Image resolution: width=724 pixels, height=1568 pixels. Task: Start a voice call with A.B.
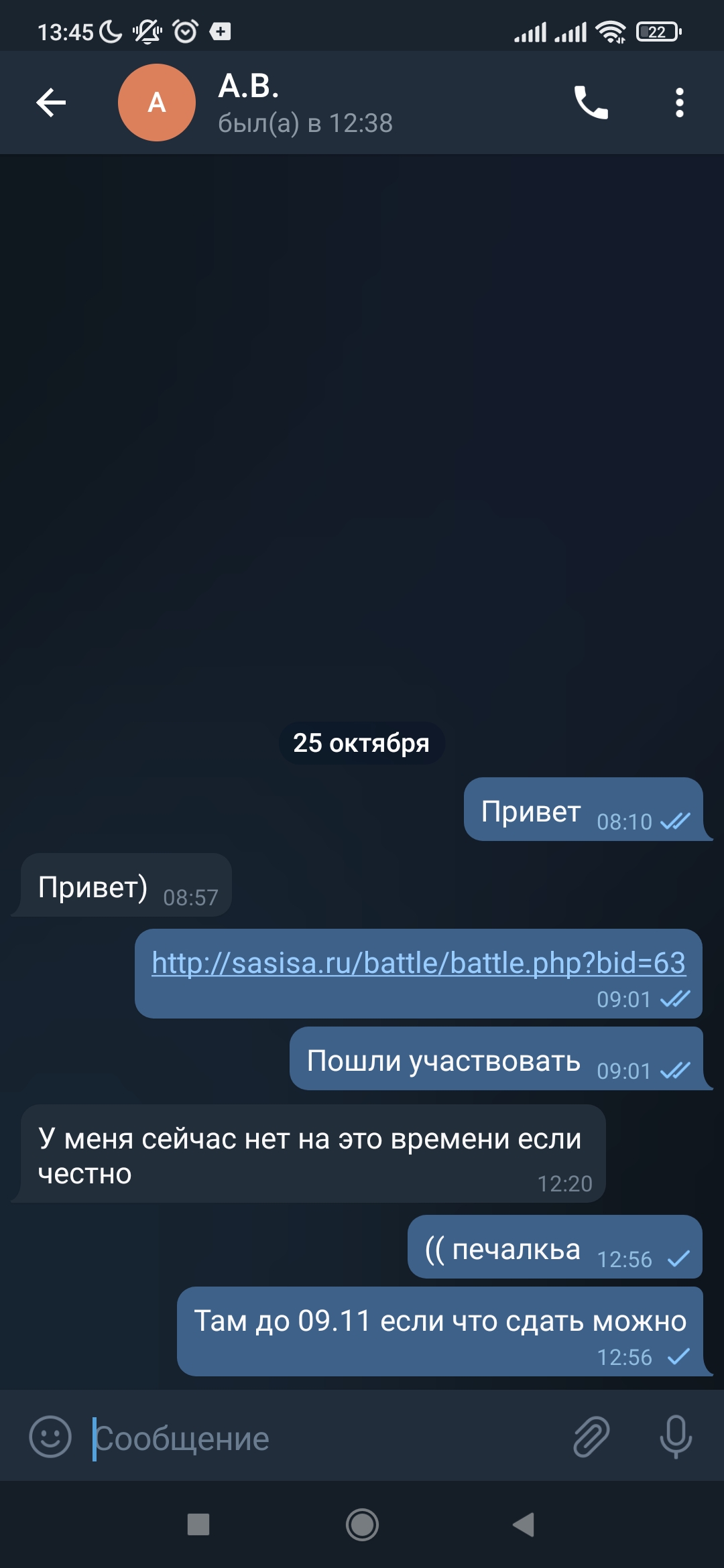[591, 103]
